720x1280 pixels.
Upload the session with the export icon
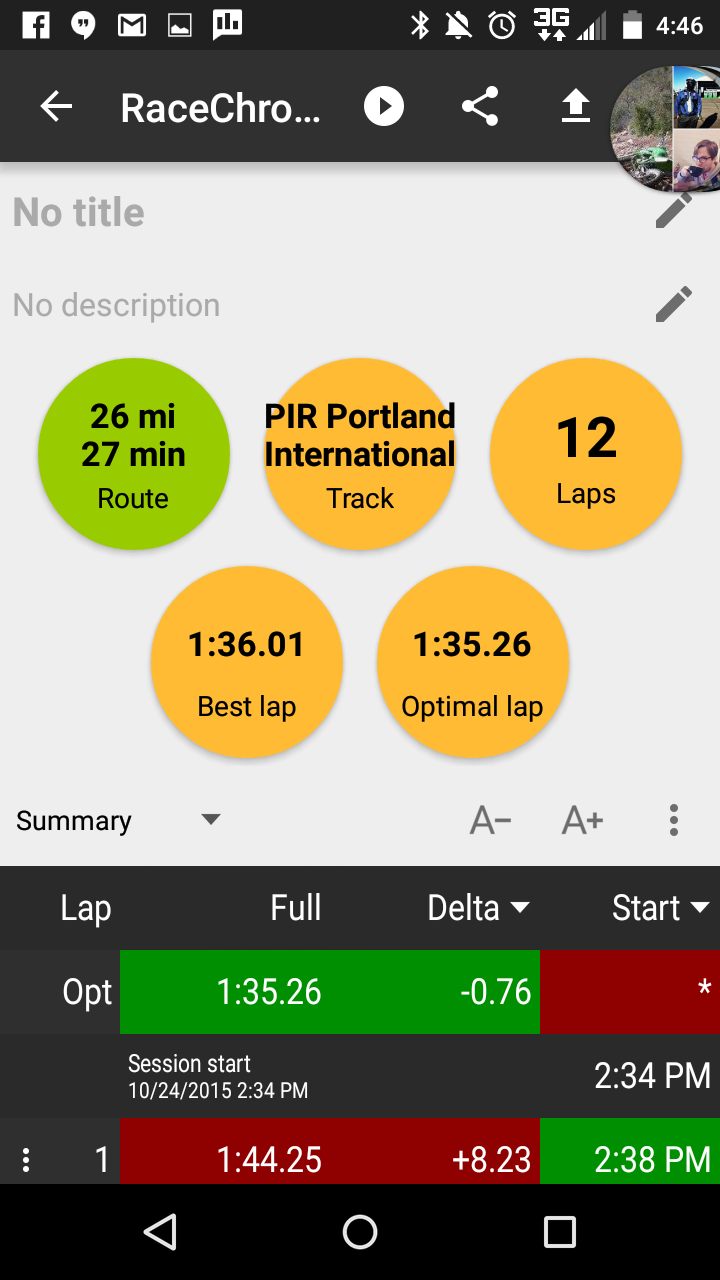click(x=576, y=107)
